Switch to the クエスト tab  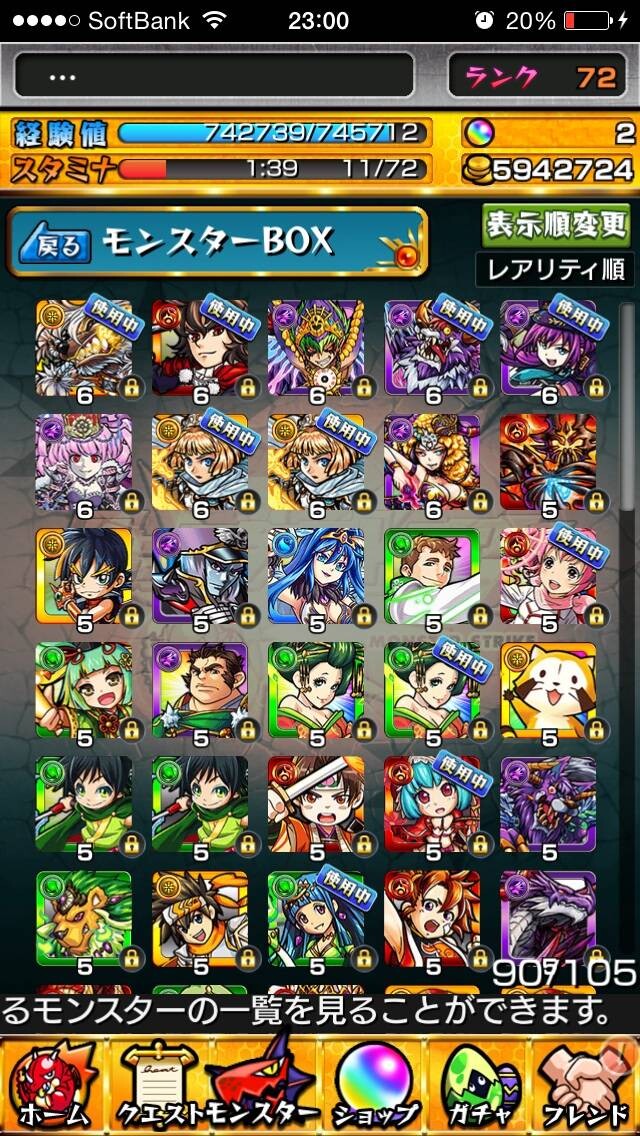(x=158, y=1085)
